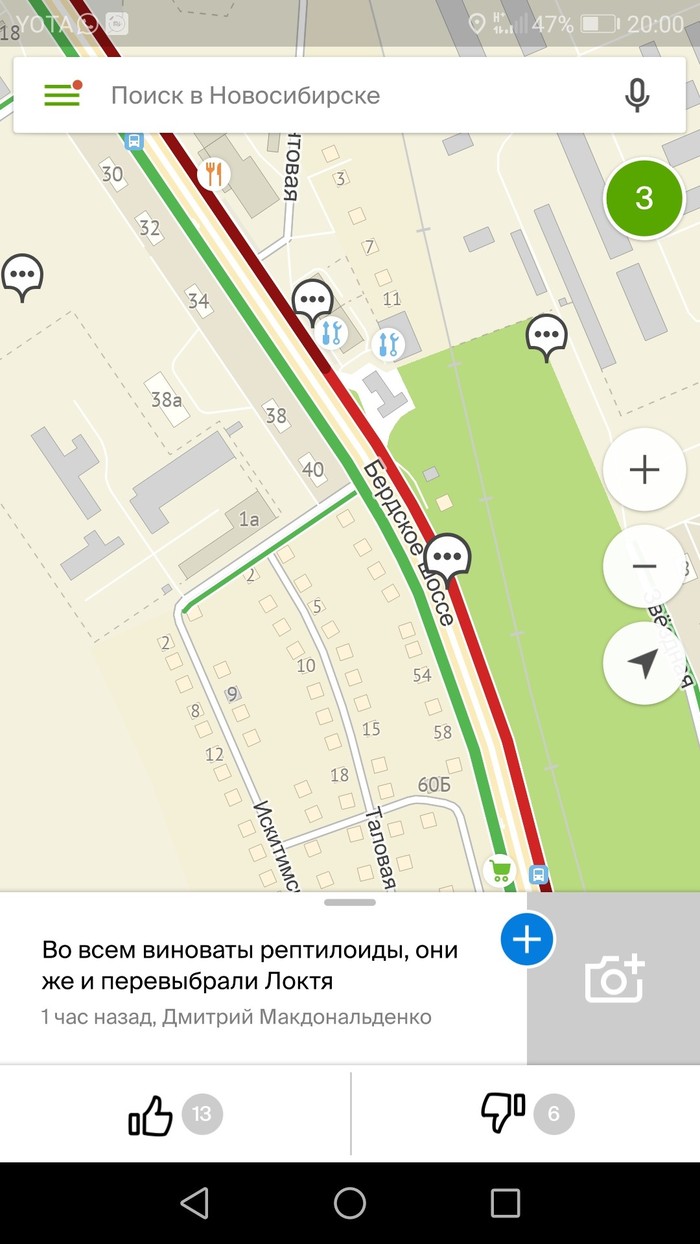This screenshot has height=1244, width=700.
Task: Like the comment about reptiloids
Action: (152, 1114)
